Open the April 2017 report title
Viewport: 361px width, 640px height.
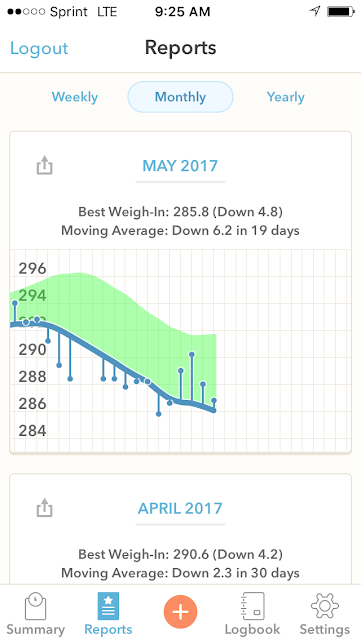(x=180, y=508)
